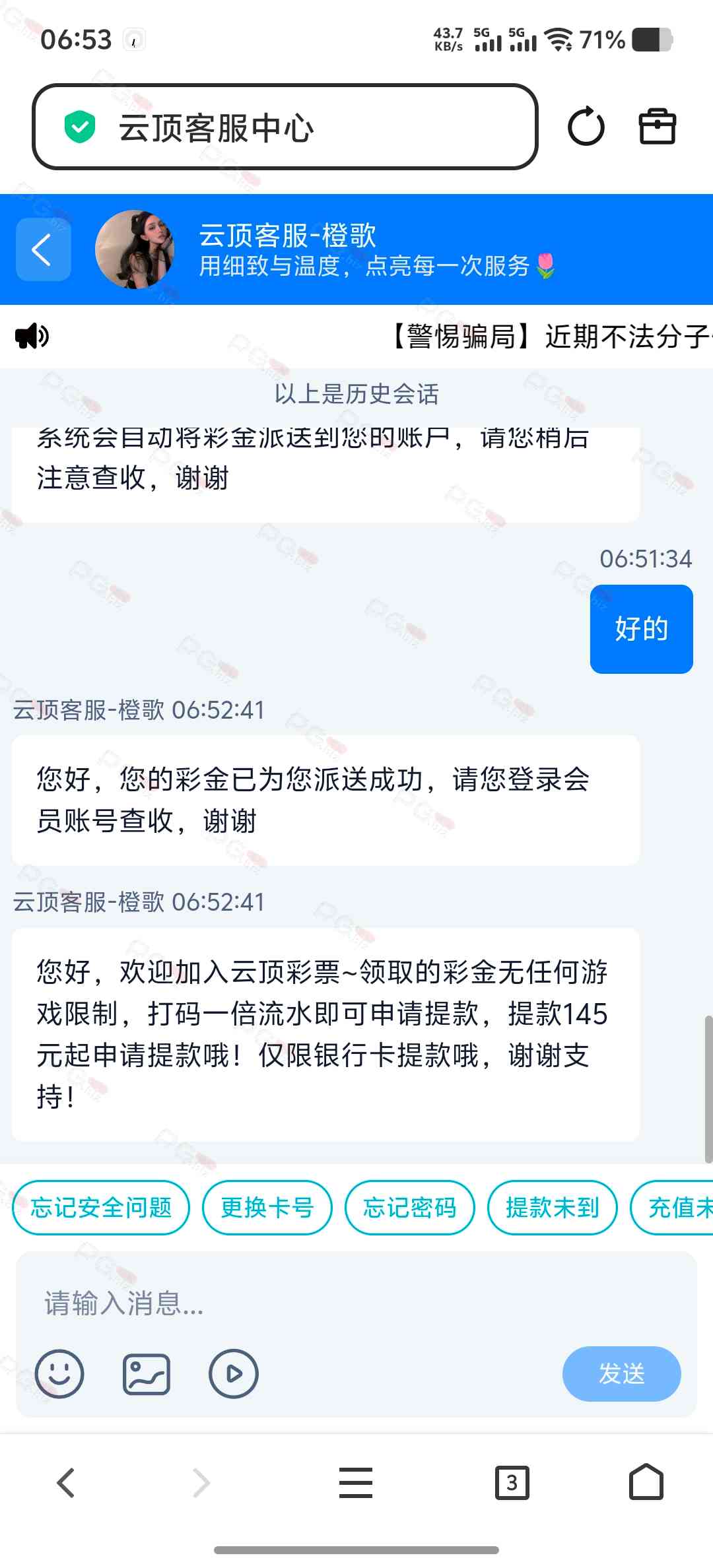The image size is (713, 1568).
Task: Focus the 请输入消息 message field
Action: (x=356, y=1303)
